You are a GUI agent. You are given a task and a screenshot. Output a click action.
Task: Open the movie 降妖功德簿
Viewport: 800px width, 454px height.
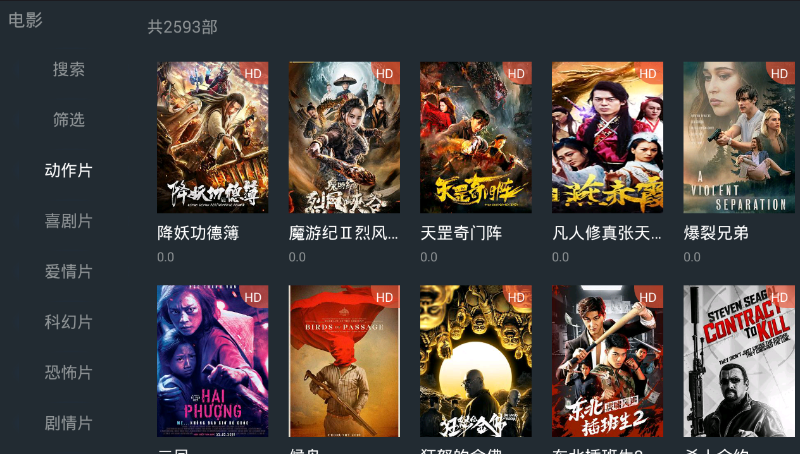click(x=212, y=138)
